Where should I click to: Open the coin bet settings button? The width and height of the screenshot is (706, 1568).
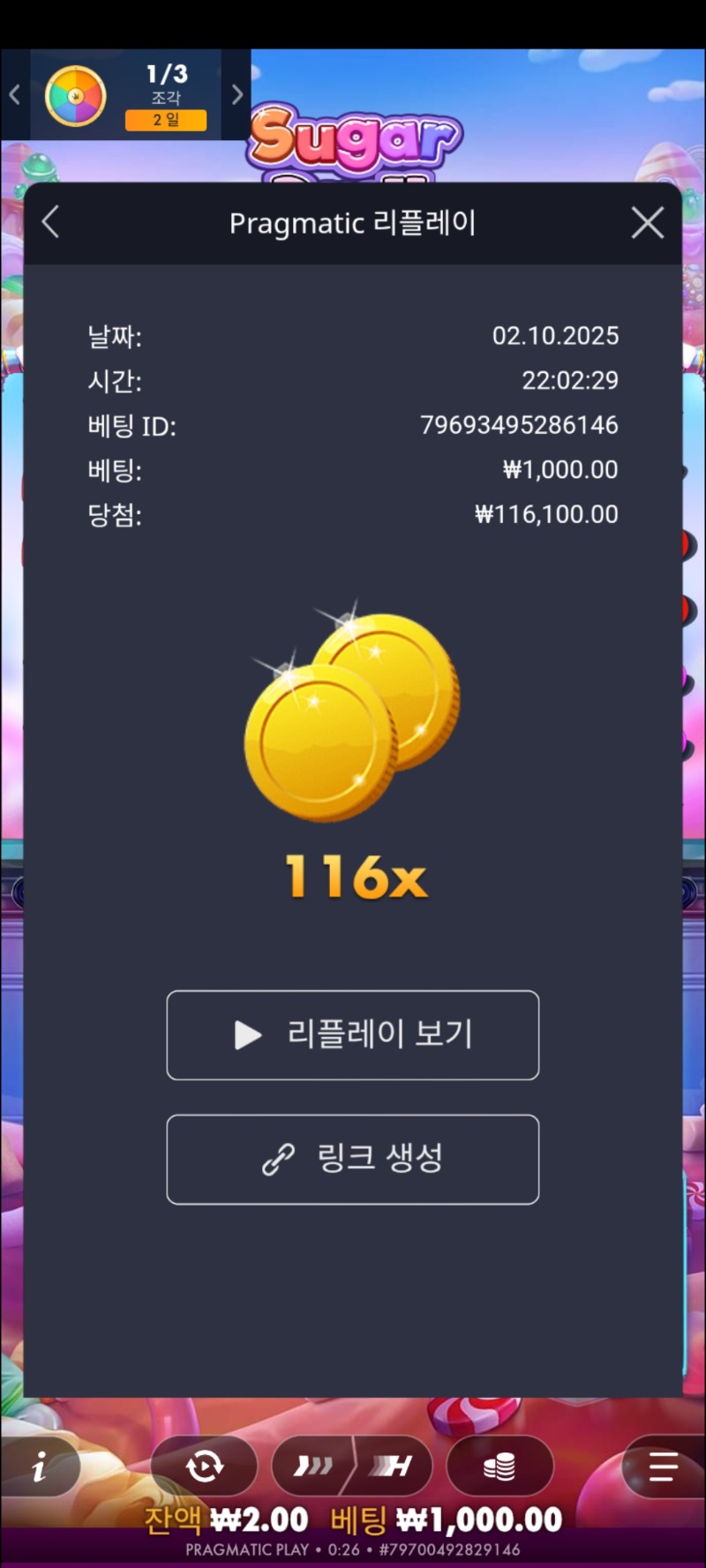click(499, 1467)
